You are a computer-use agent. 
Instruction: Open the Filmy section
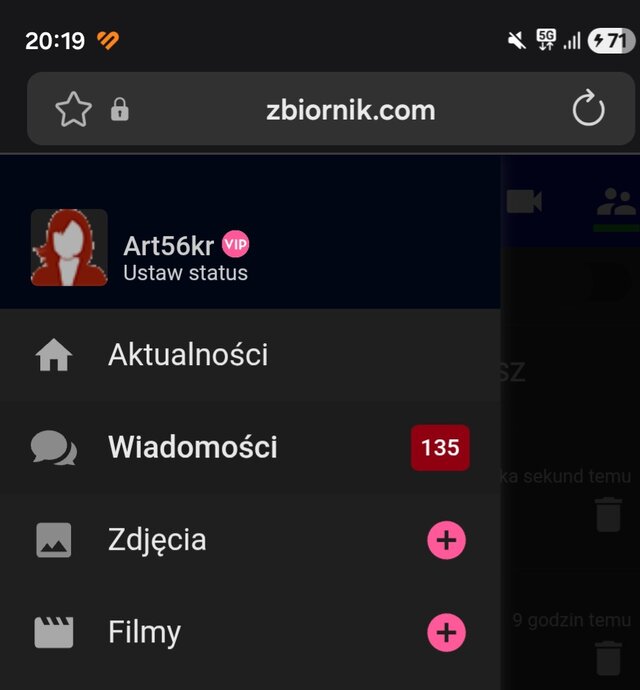point(144,632)
